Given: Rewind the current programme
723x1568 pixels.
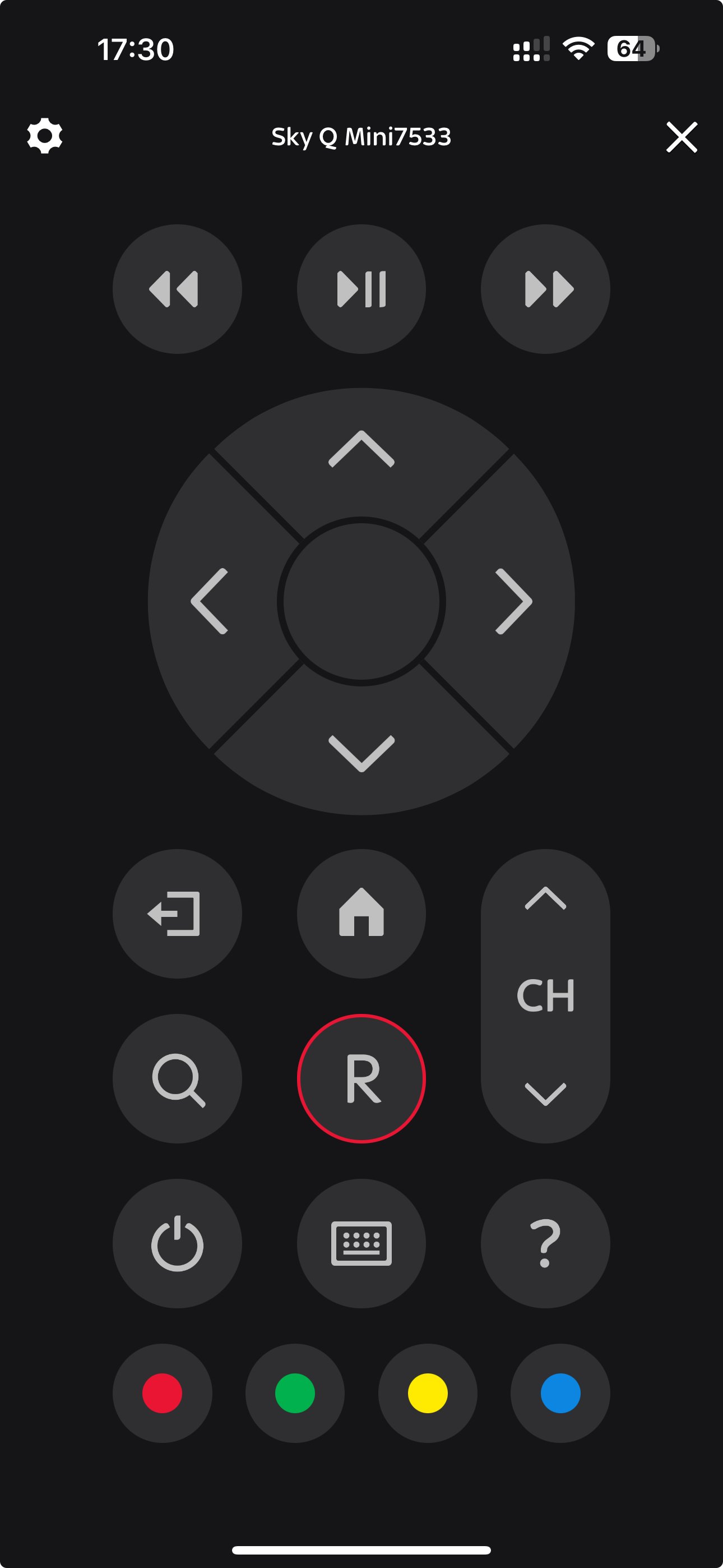Looking at the screenshot, I should pos(177,288).
